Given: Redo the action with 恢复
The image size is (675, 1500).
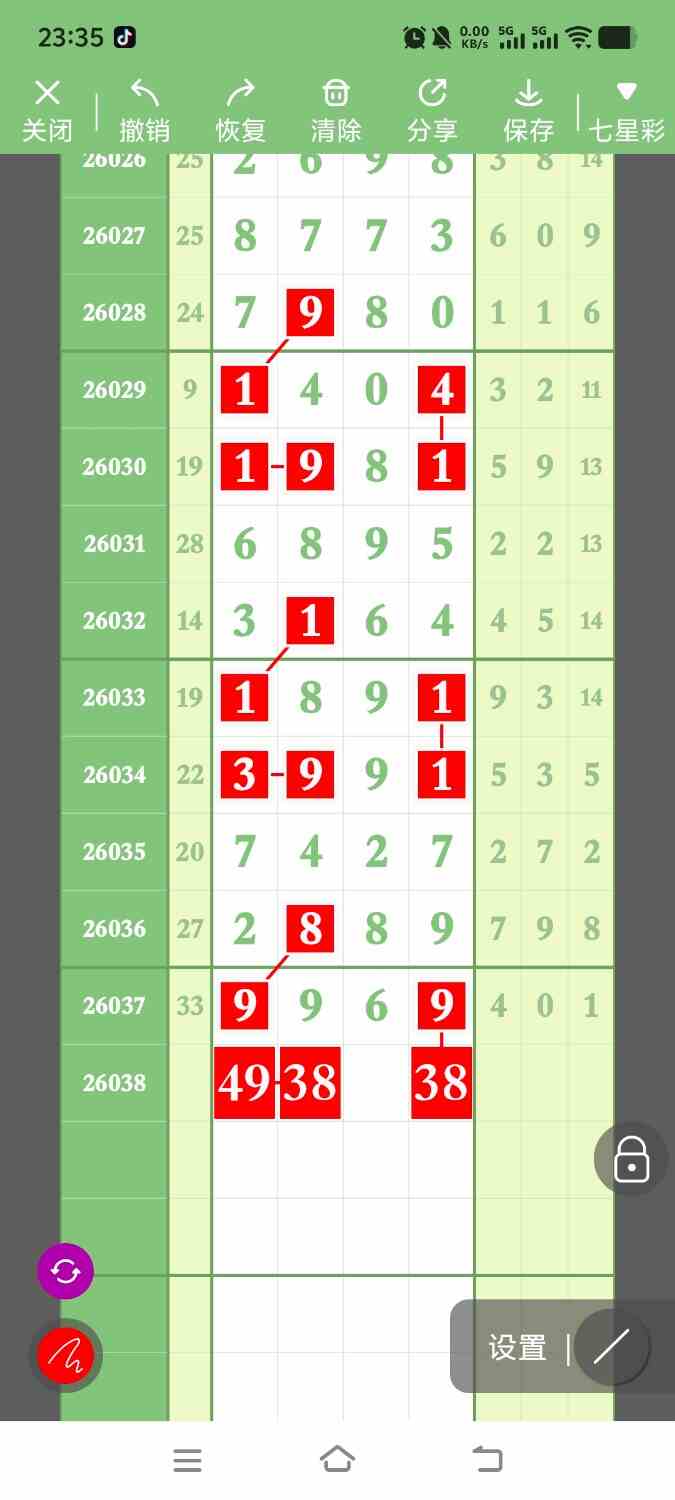Looking at the screenshot, I should click(x=240, y=110).
